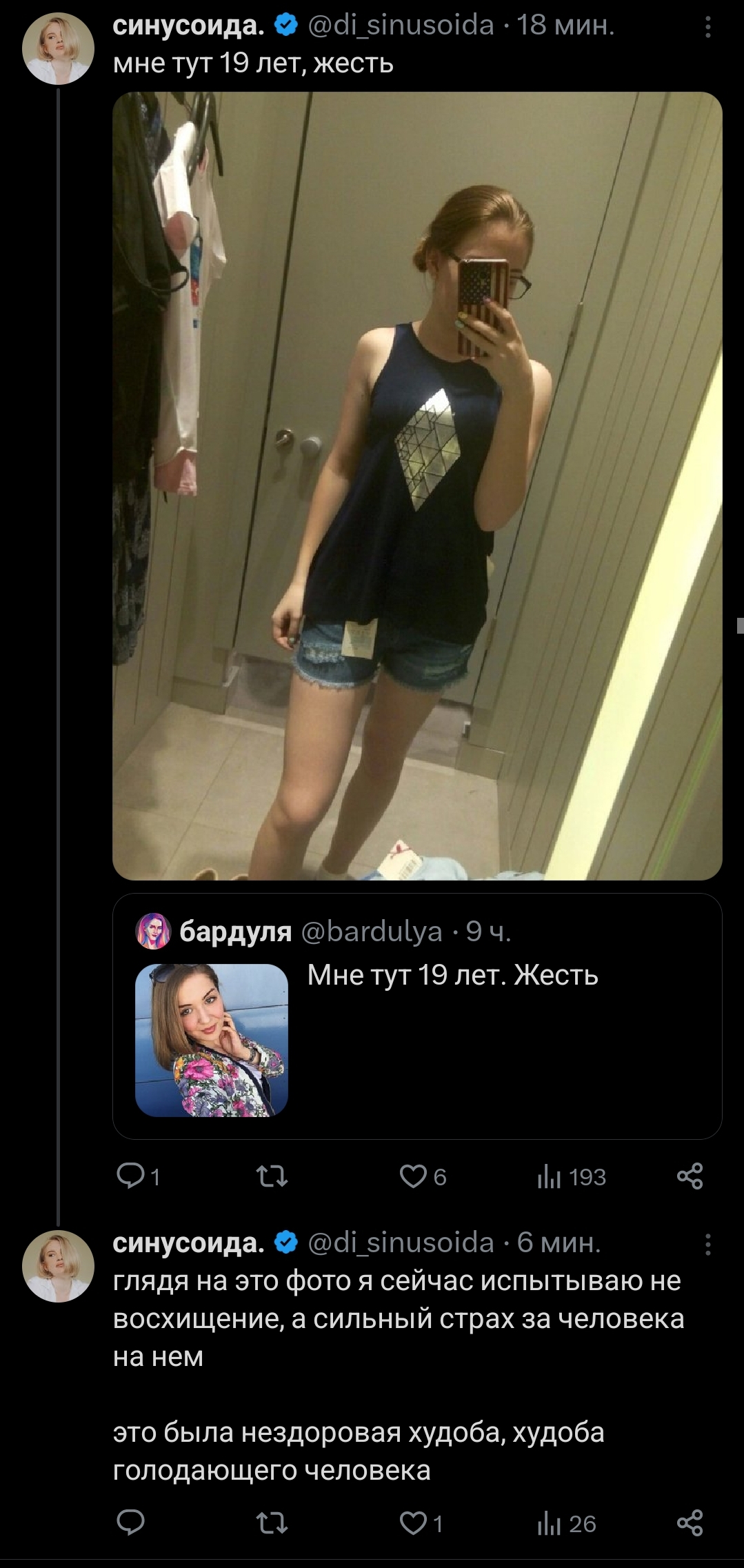Share the 6 мин. tweet
The width and height of the screenshot is (744, 1568).
[690, 1523]
